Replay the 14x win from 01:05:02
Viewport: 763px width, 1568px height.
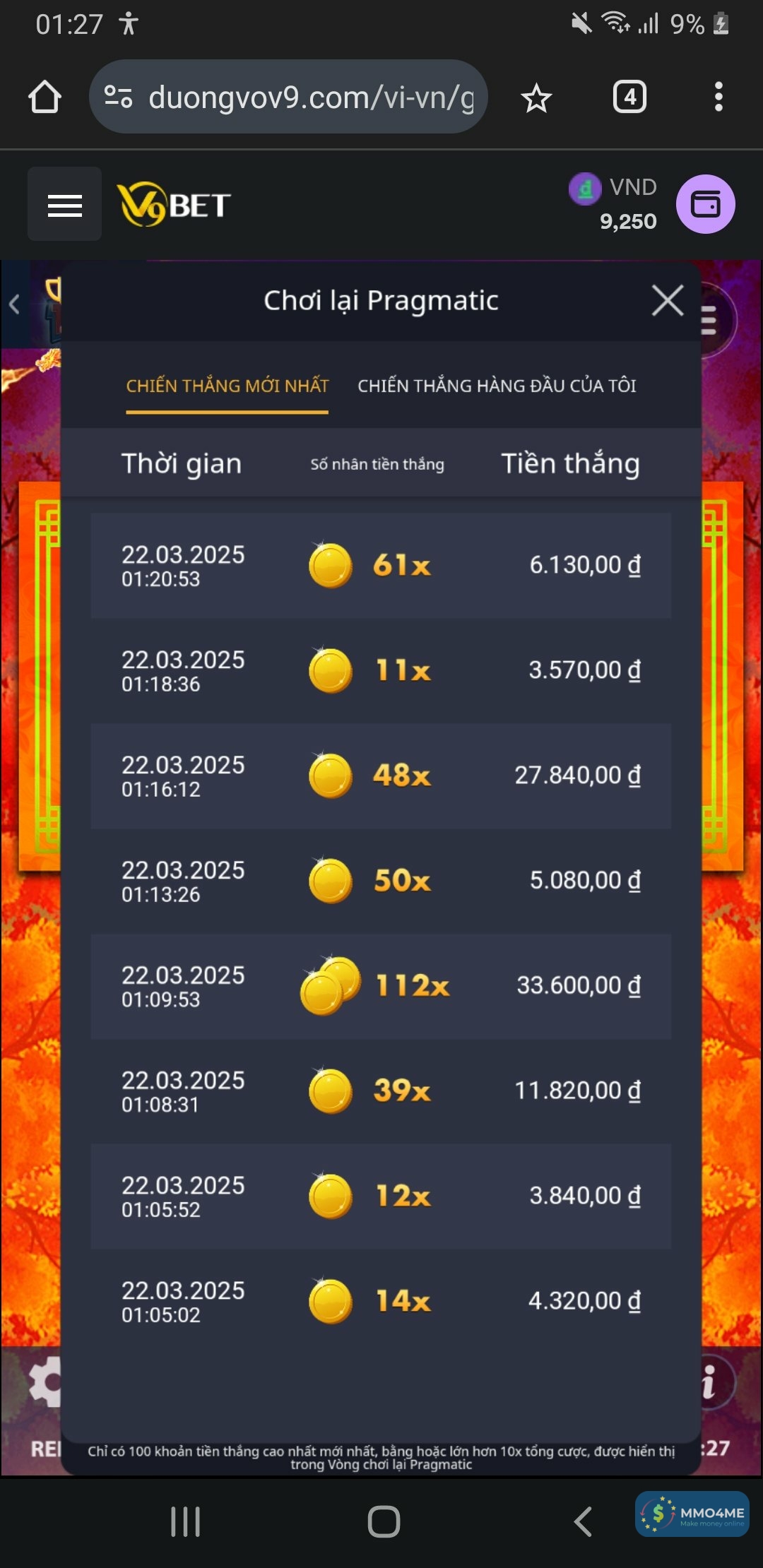coord(381,1301)
